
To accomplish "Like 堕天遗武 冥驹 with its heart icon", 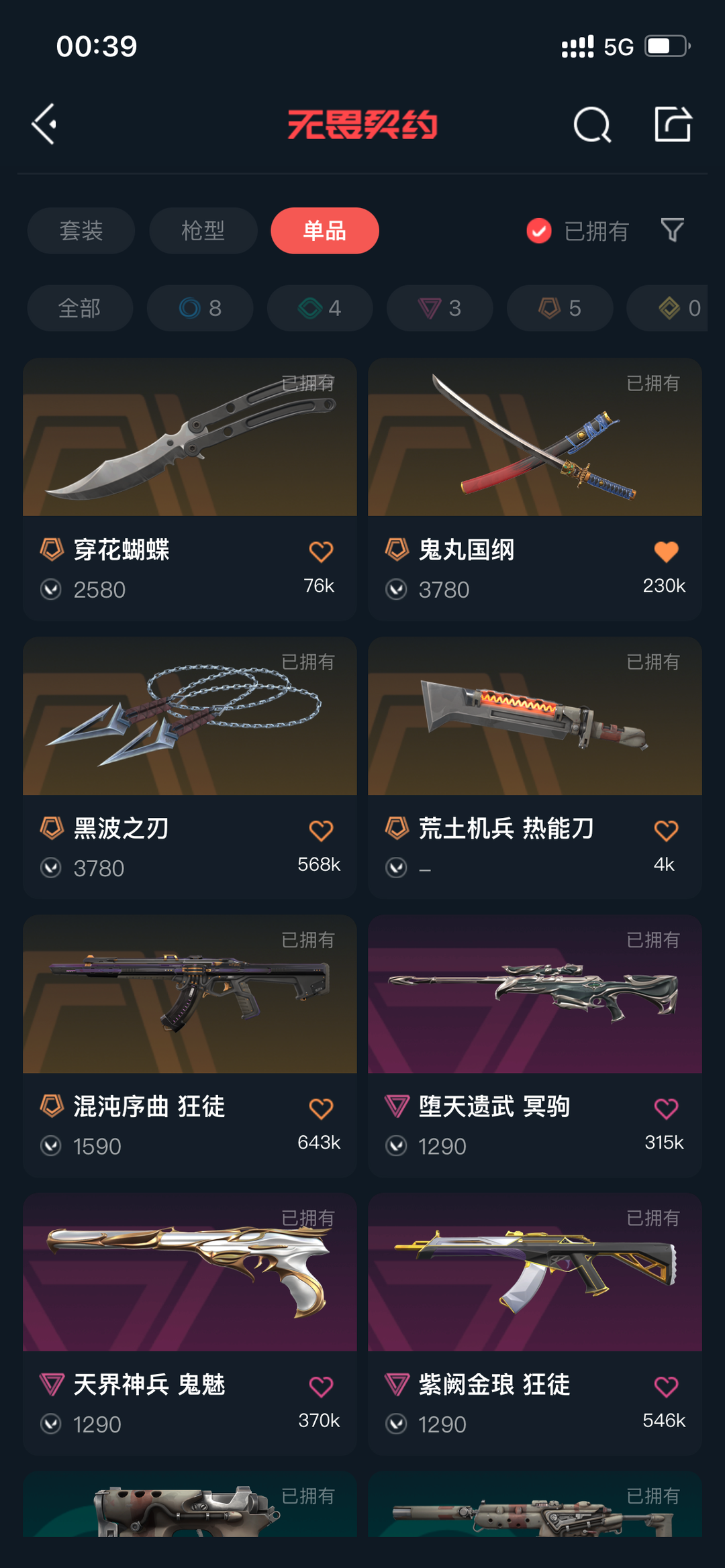I will point(666,1108).
